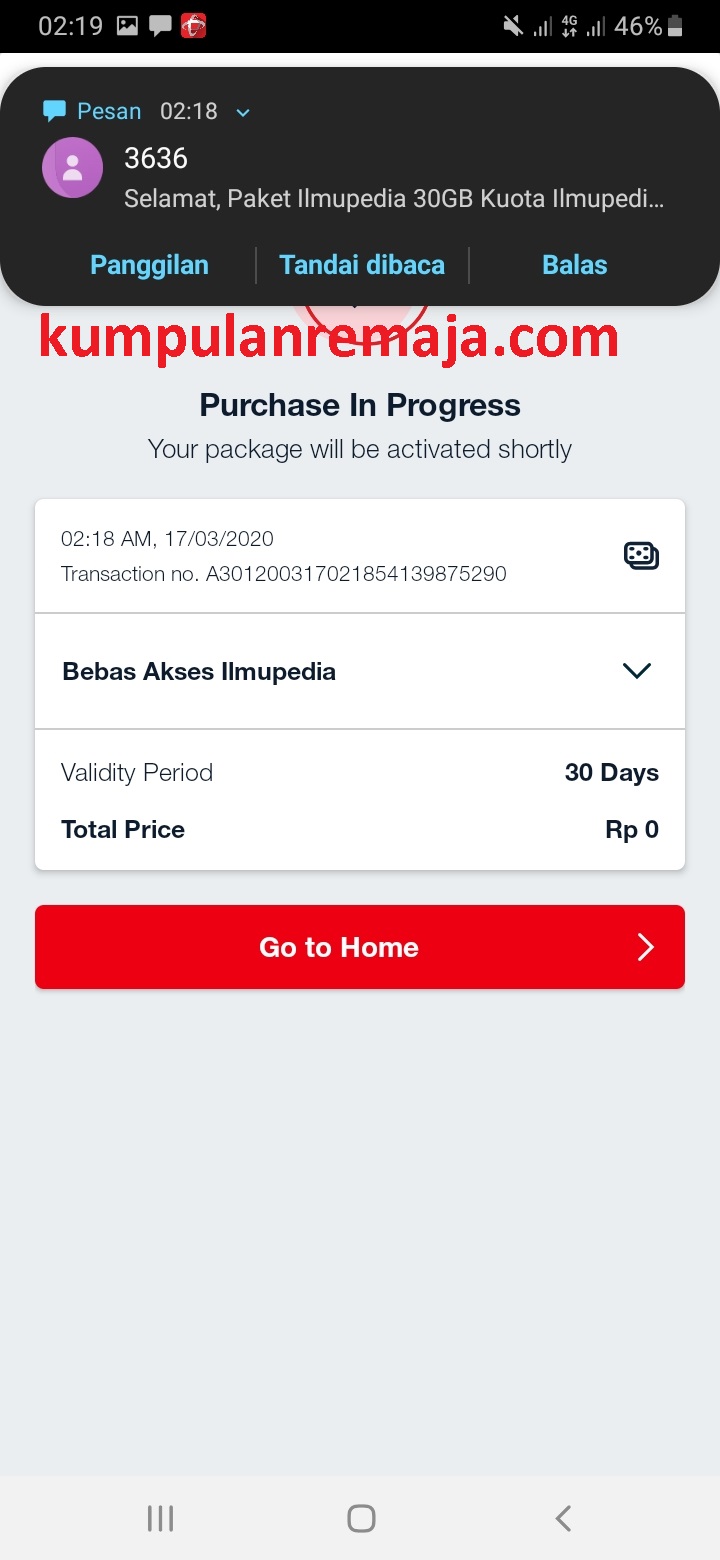Image resolution: width=720 pixels, height=1560 pixels.
Task: Tap Balas to reply to 3636 message
Action: click(574, 265)
